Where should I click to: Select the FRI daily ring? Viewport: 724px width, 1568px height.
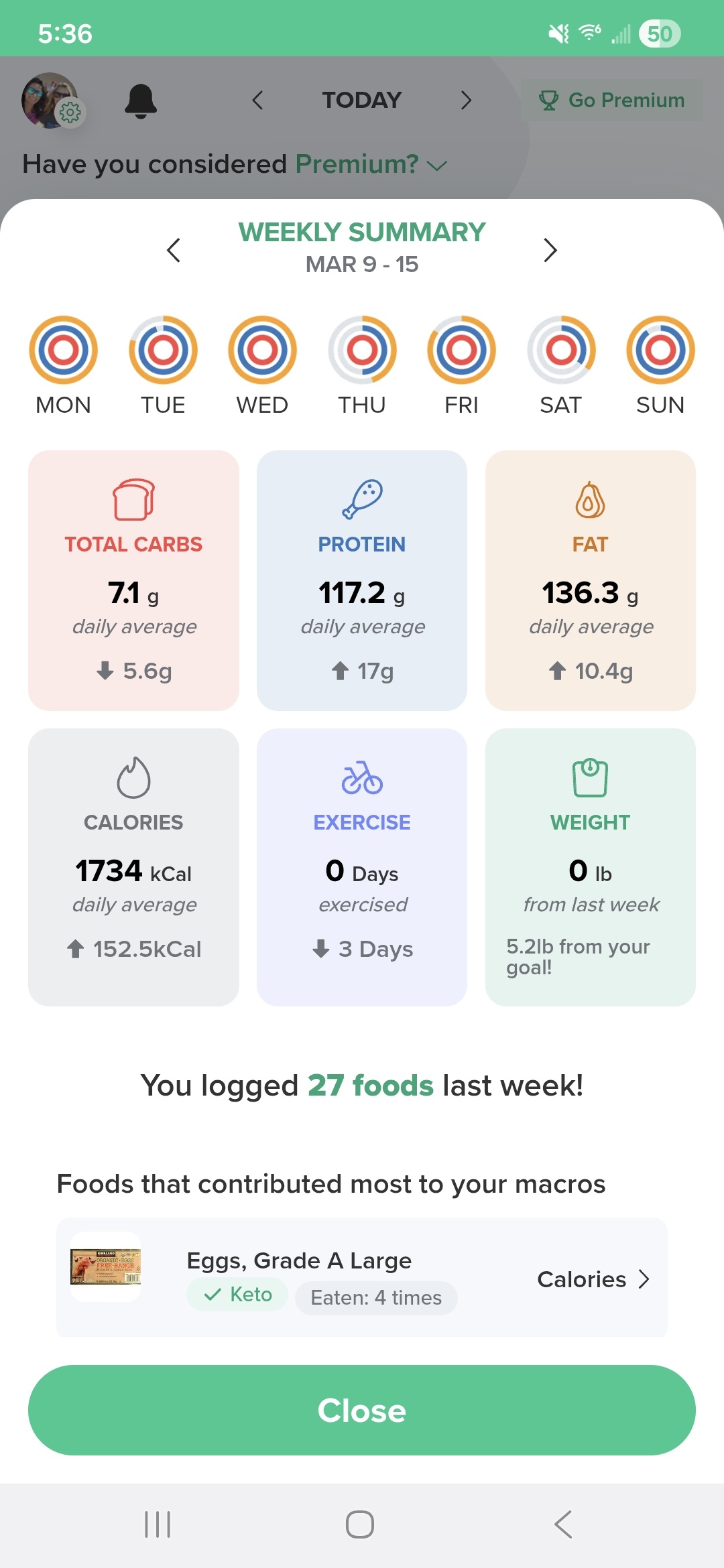click(461, 350)
